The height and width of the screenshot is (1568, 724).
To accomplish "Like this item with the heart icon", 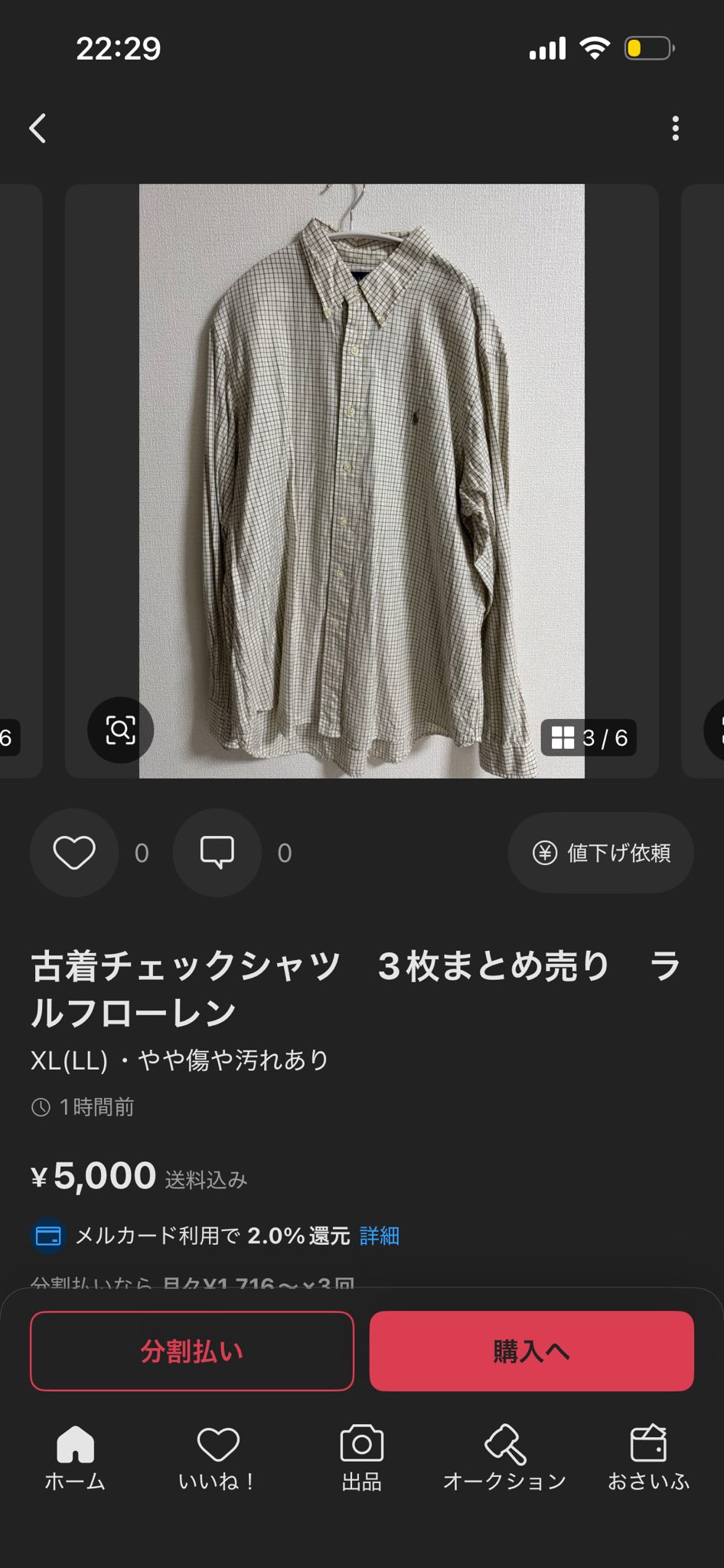I will tap(74, 852).
